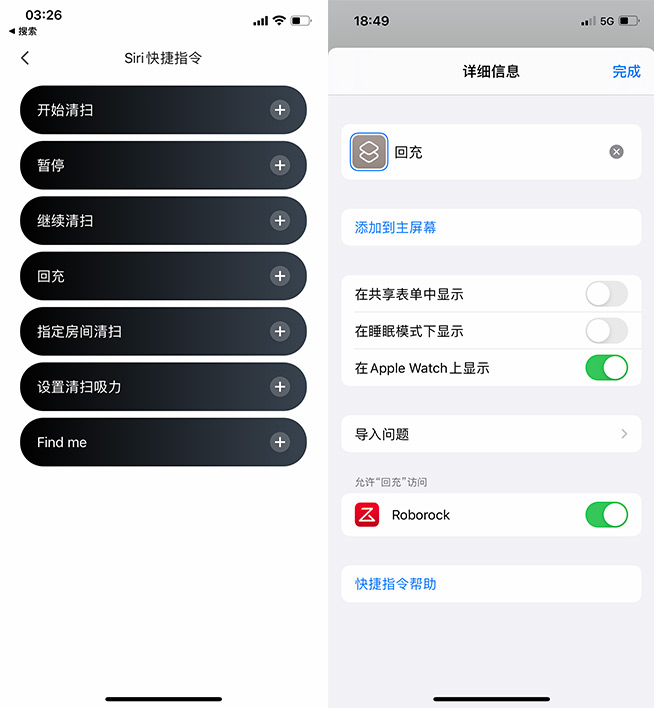This screenshot has height=708, width=654.
Task: Add the 回充 shortcut to Siri
Action: (279, 276)
